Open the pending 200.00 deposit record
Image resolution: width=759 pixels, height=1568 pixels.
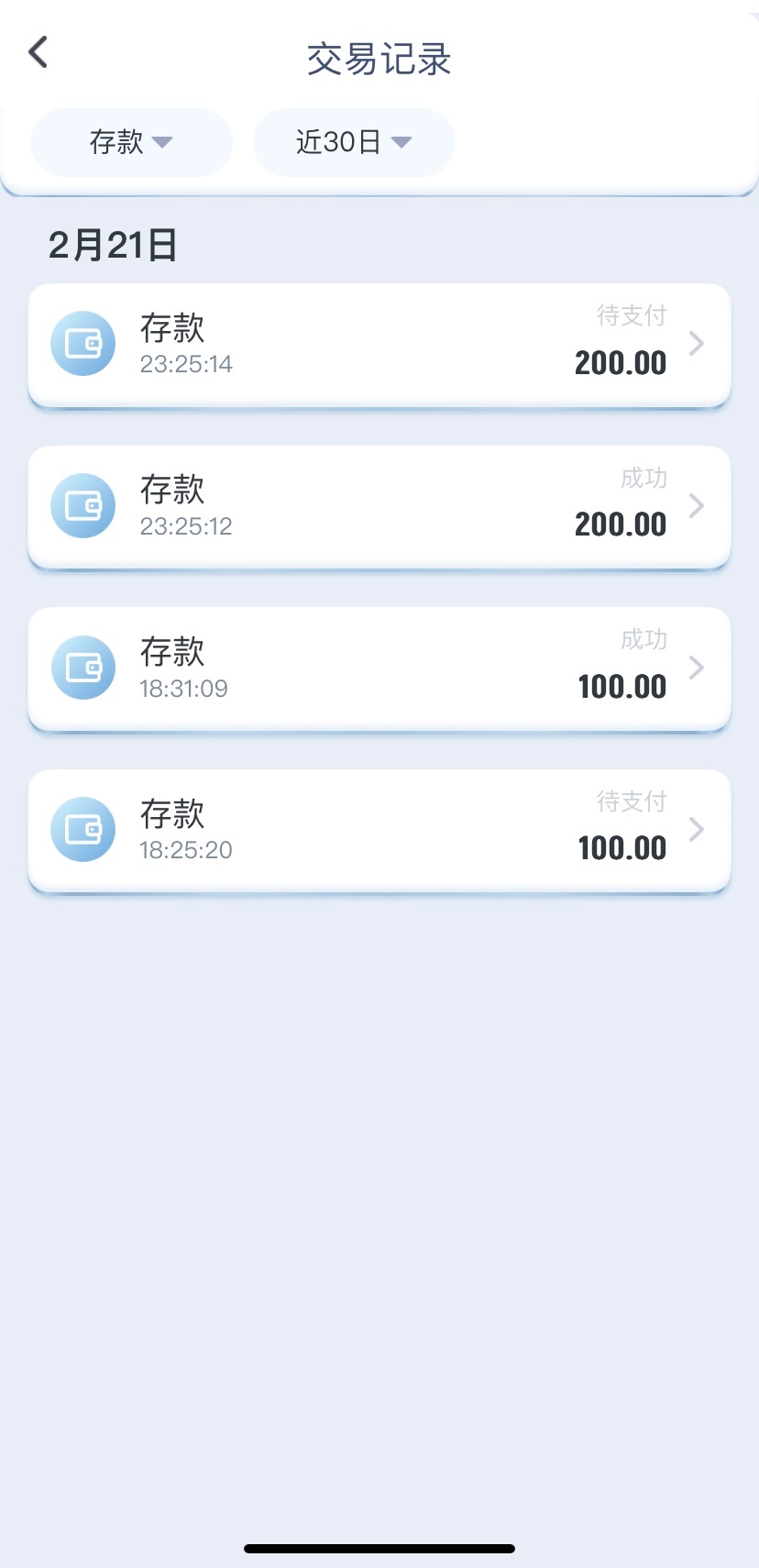(379, 344)
